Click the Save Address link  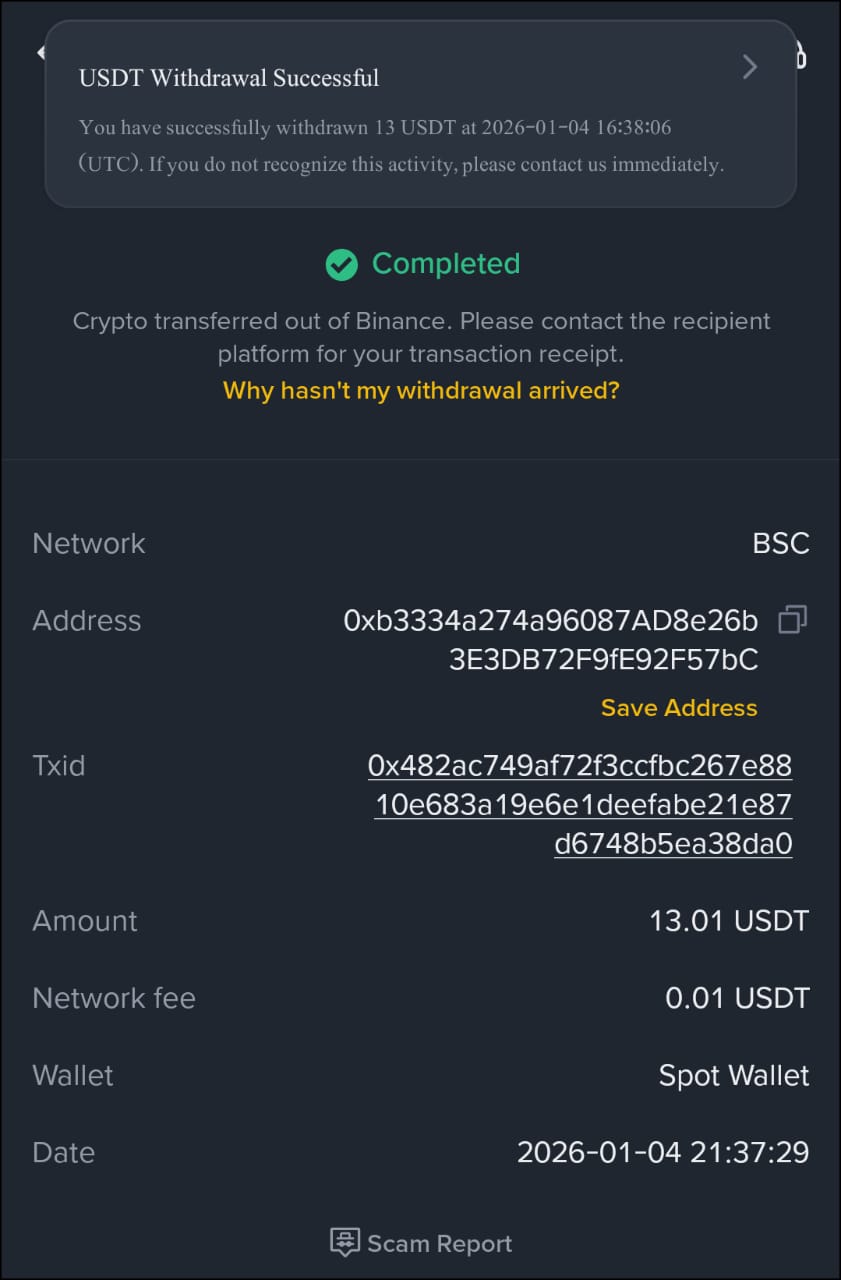coord(678,708)
